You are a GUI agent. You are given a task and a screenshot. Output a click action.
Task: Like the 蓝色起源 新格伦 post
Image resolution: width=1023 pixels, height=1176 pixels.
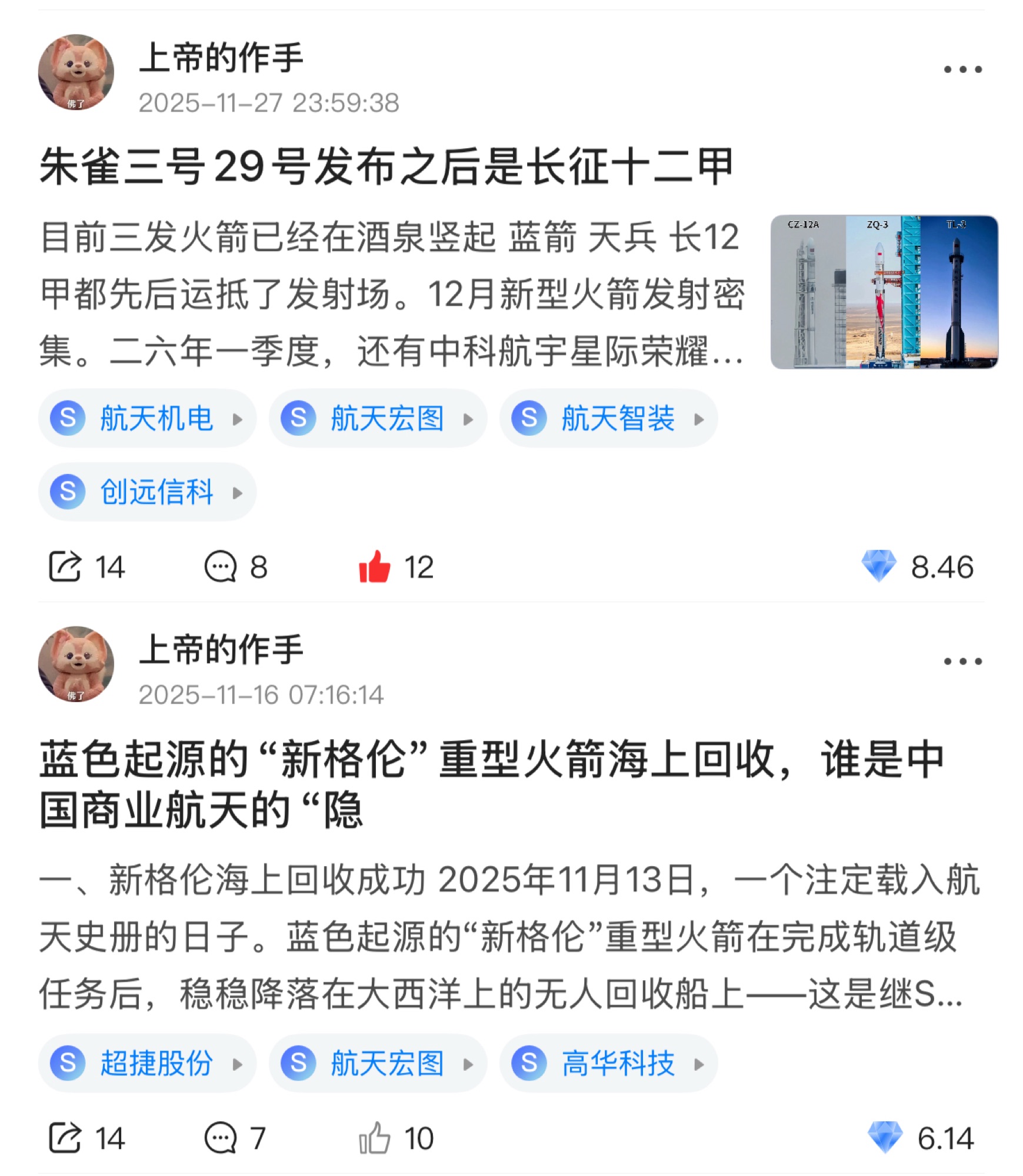[x=375, y=1138]
